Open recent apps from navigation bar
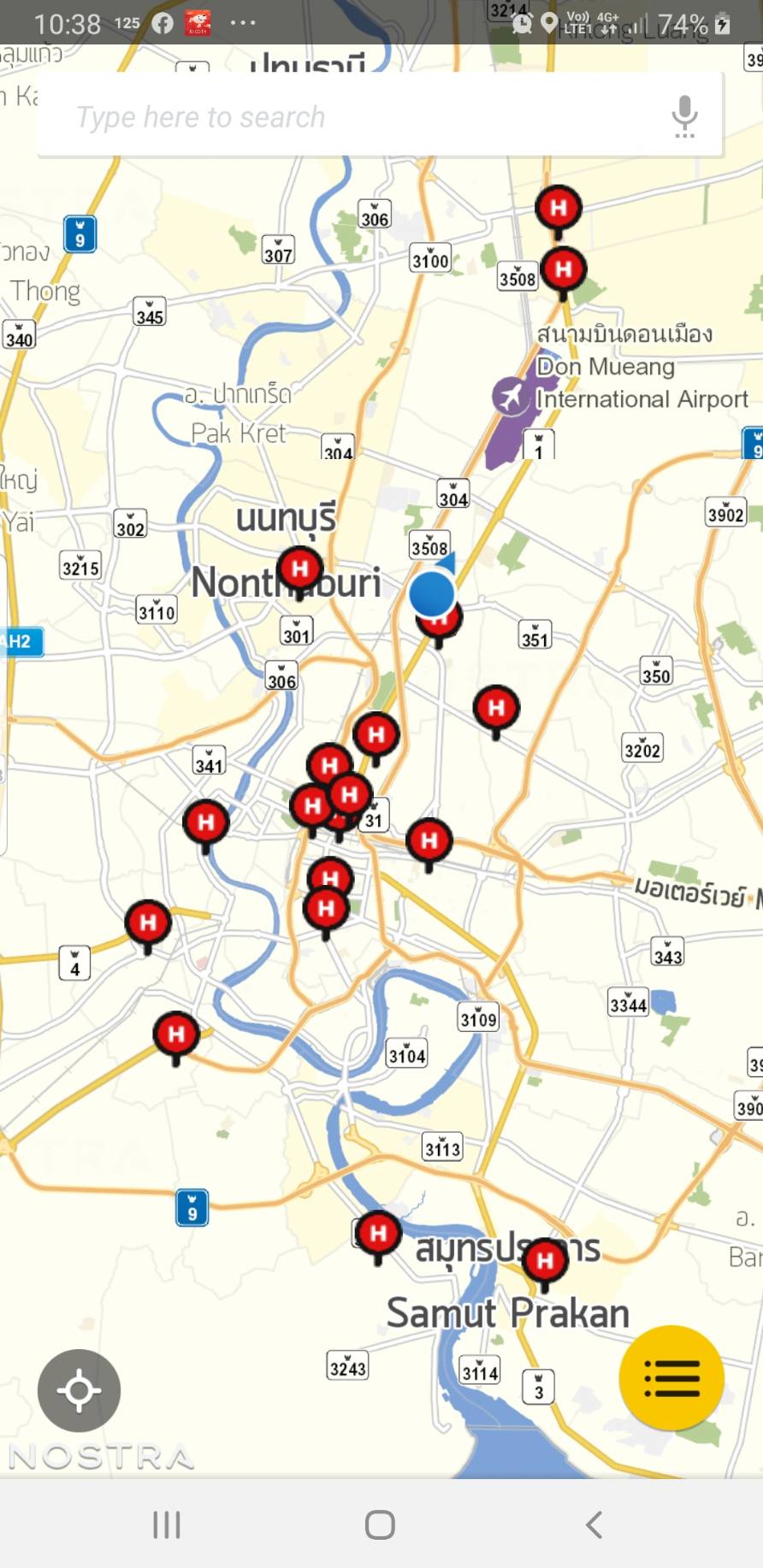The width and height of the screenshot is (763, 1568). [167, 1524]
